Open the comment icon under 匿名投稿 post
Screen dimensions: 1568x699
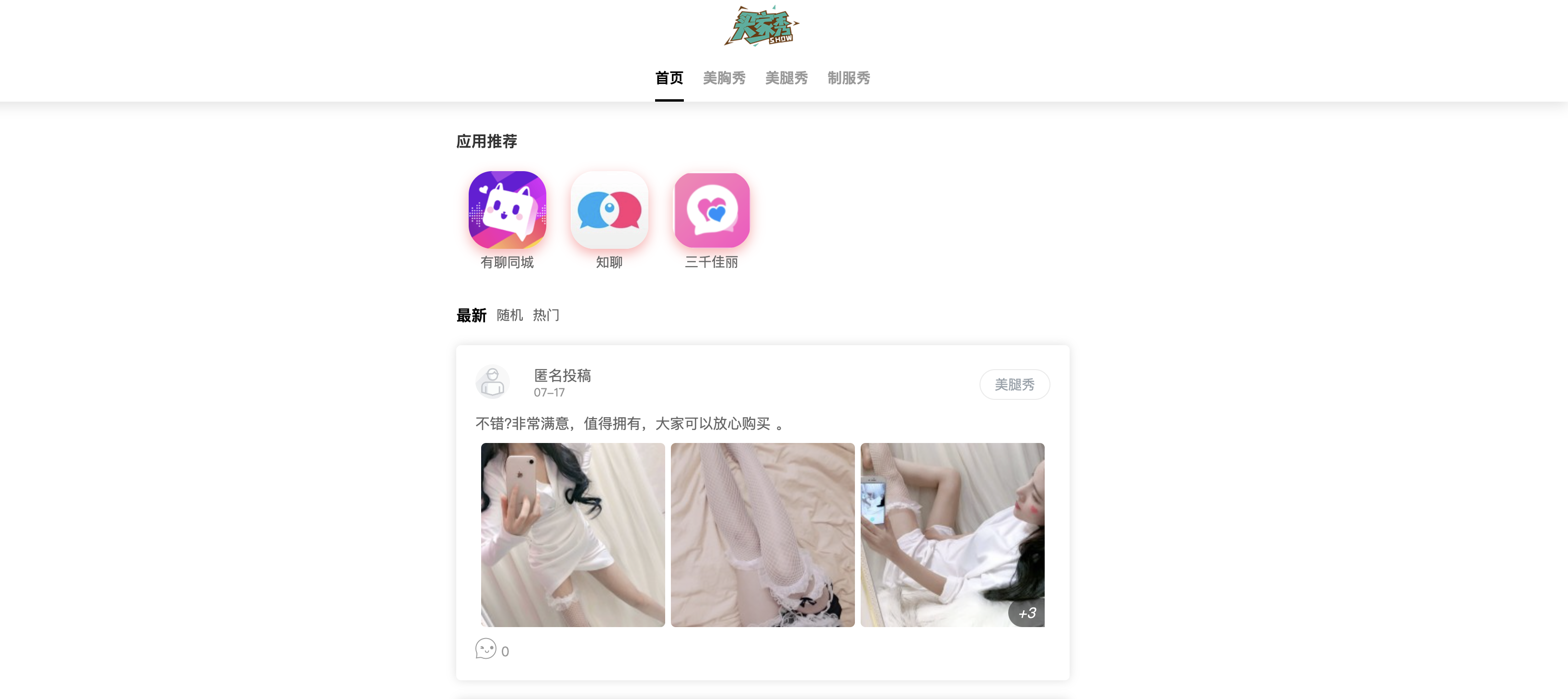point(486,649)
